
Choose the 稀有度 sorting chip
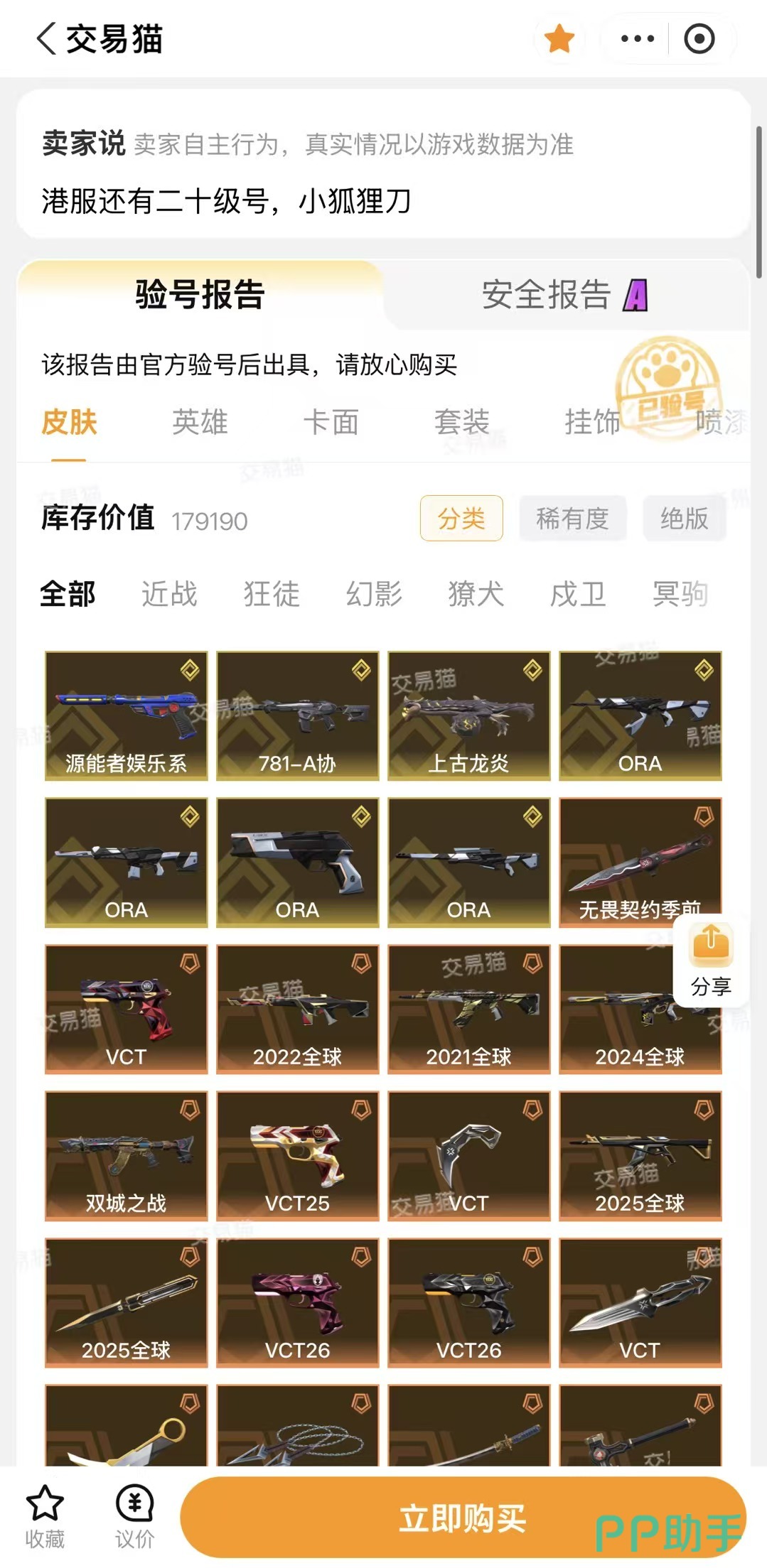click(x=572, y=519)
